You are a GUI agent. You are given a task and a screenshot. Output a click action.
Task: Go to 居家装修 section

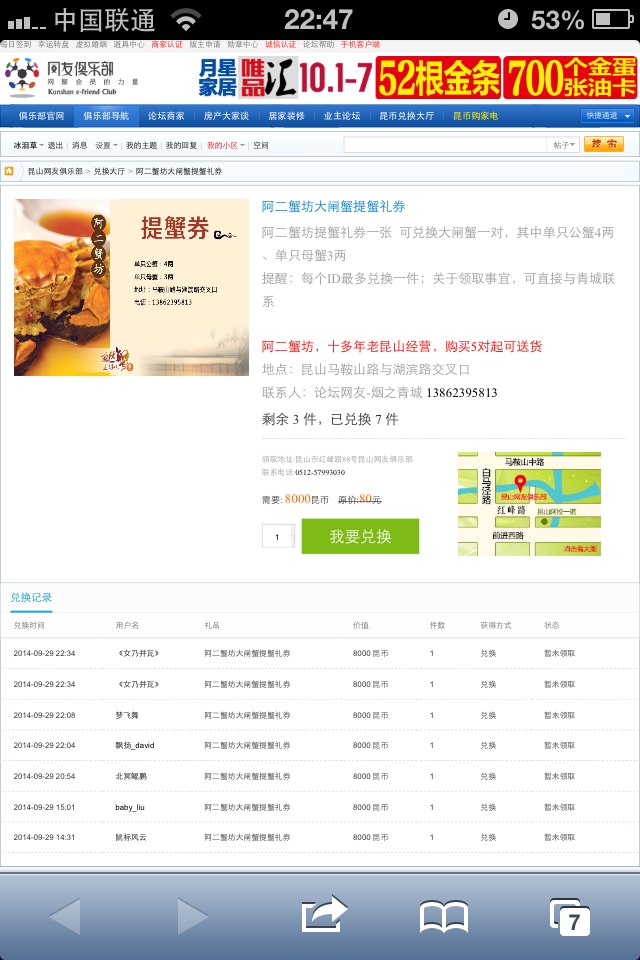point(286,116)
